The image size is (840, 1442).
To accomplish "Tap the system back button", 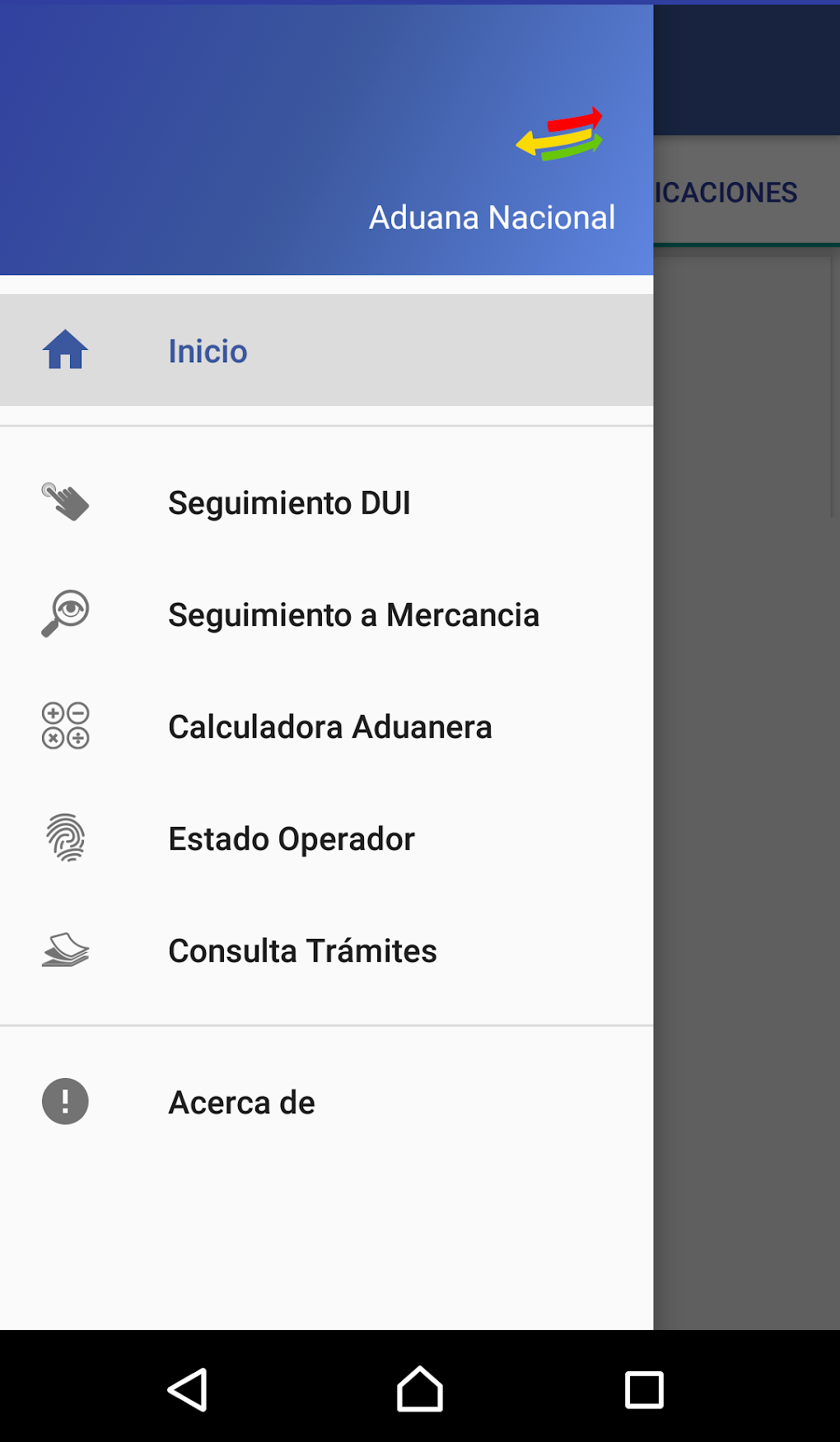I will click(x=188, y=1389).
